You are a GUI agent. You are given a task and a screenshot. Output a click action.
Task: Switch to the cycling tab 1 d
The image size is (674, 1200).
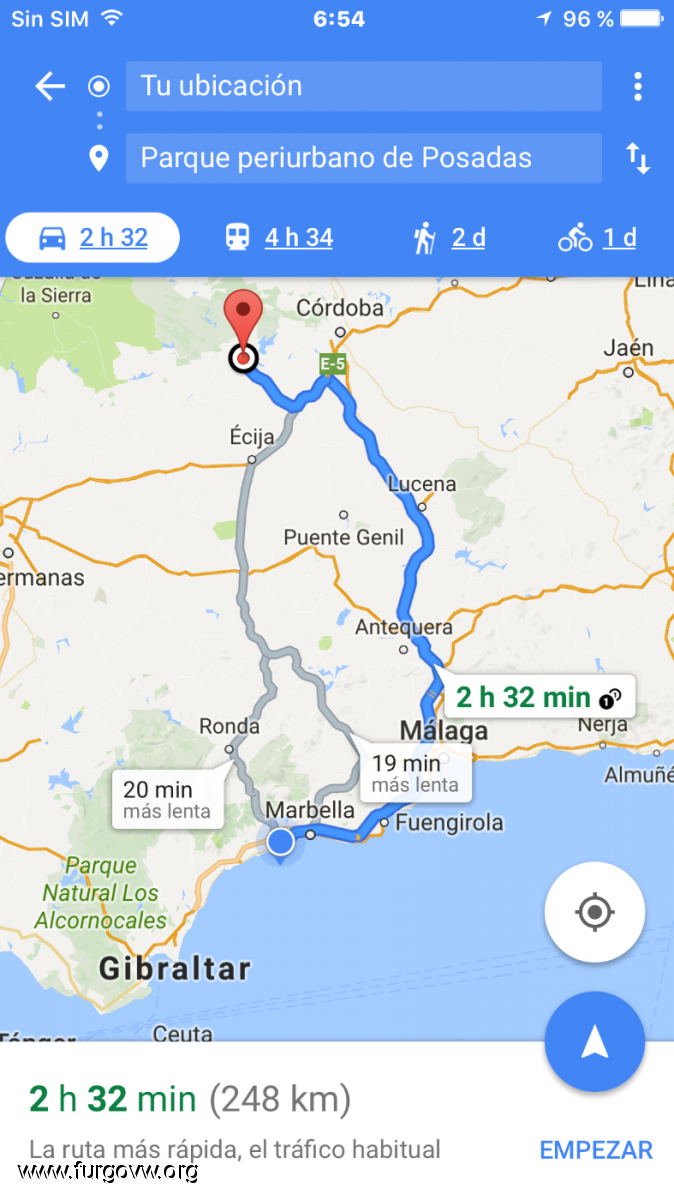[x=597, y=238]
